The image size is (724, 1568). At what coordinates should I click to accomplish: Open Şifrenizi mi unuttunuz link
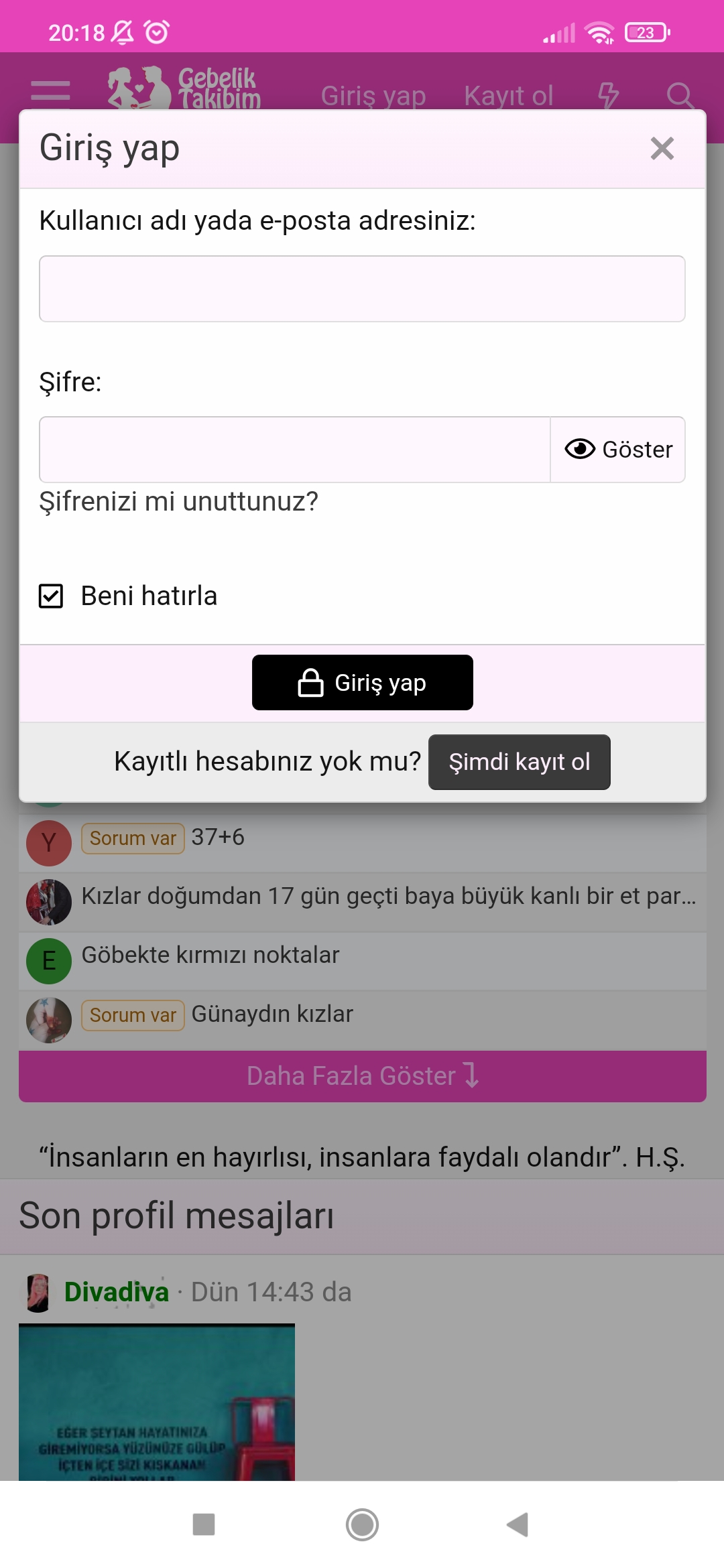tap(179, 501)
